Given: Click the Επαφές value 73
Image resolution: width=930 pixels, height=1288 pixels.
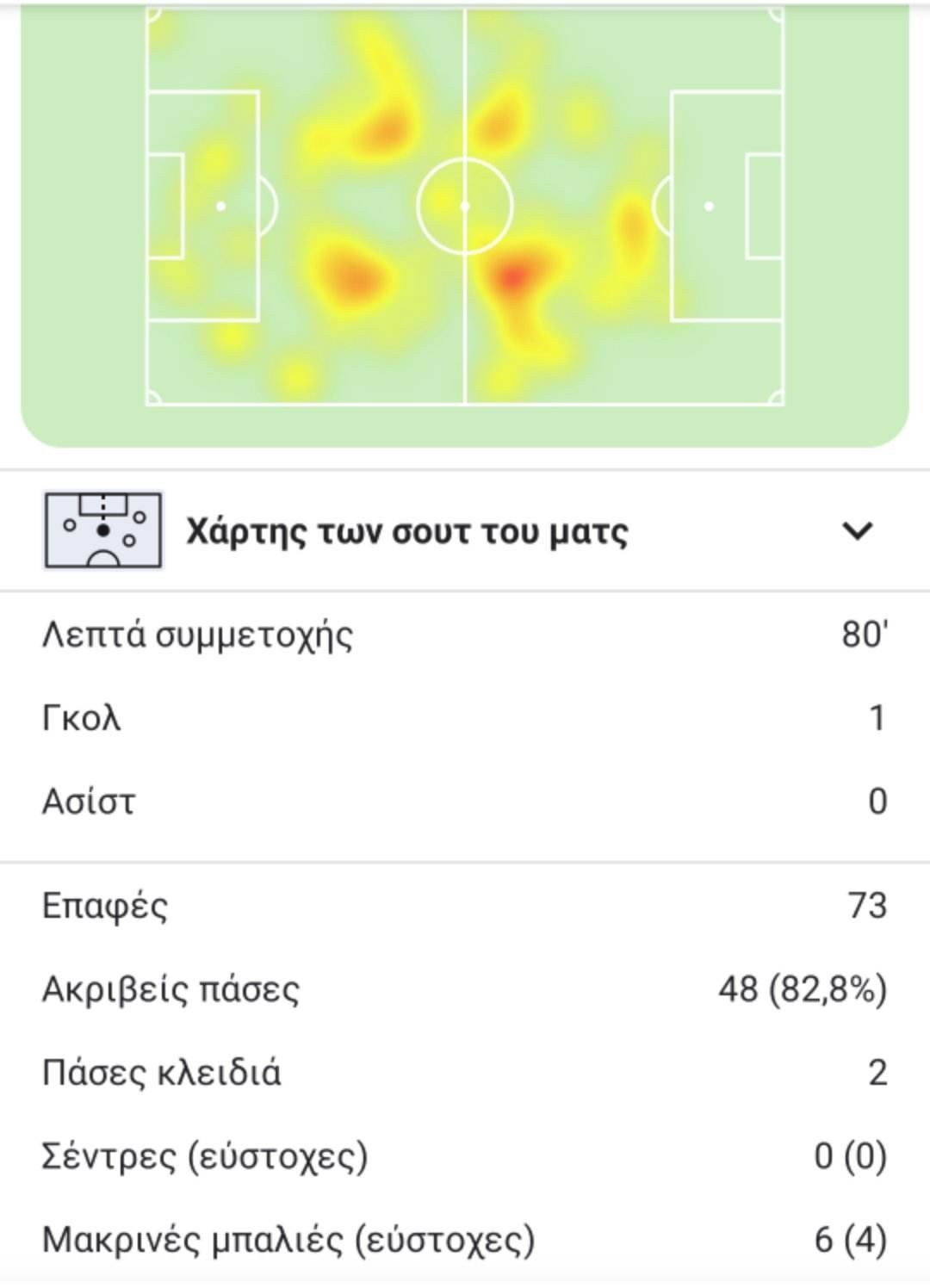Looking at the screenshot, I should pyautogui.click(x=867, y=904).
